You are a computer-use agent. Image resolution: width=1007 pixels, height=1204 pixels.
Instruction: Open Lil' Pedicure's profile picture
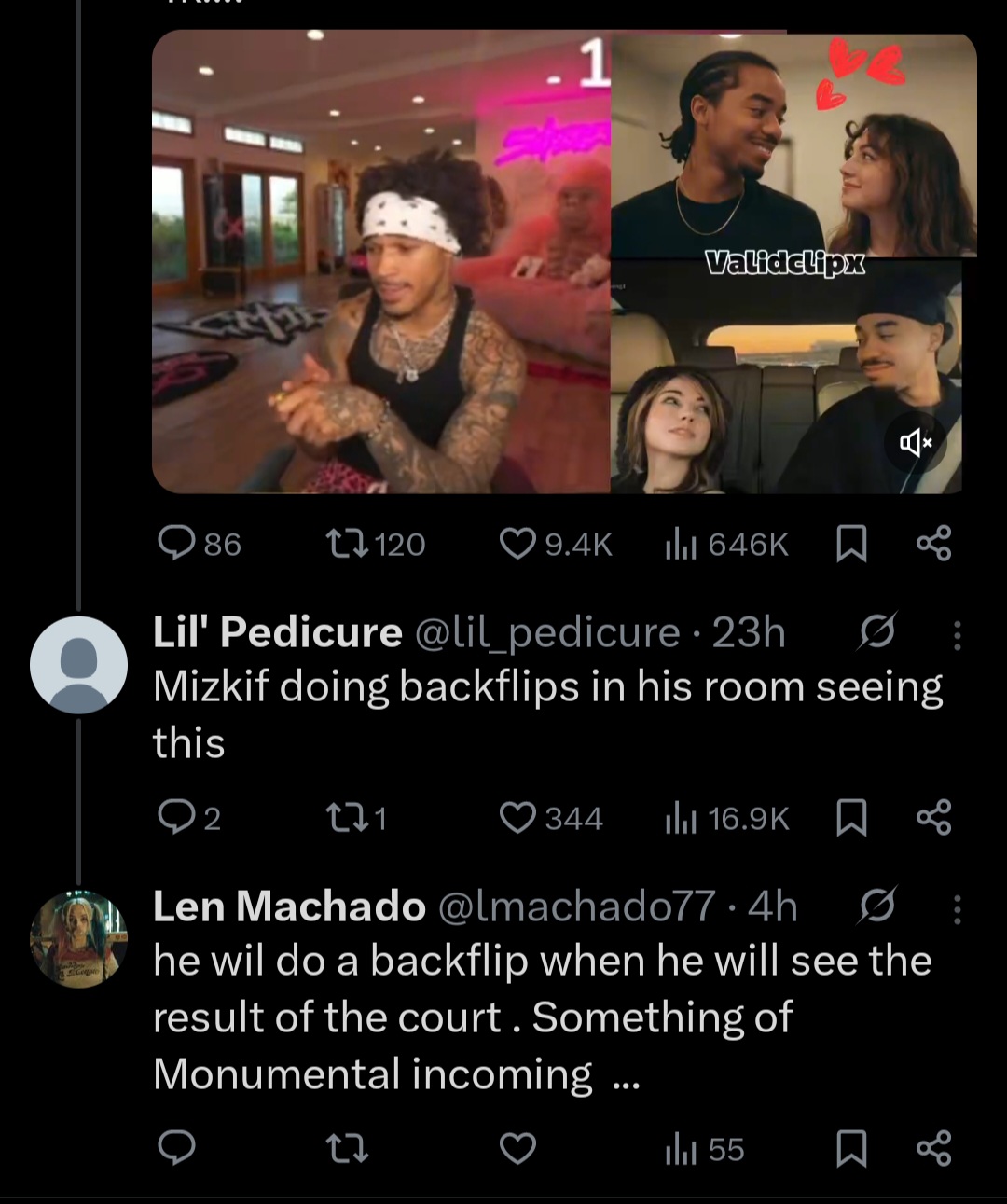[78, 664]
